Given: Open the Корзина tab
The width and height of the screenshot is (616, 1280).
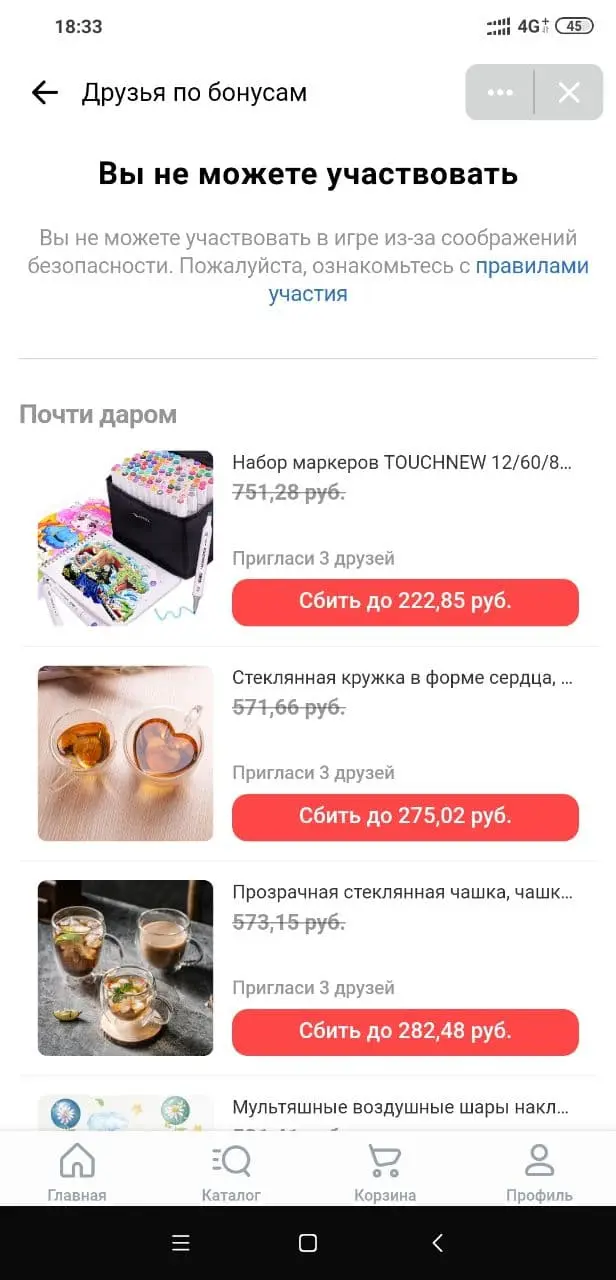Looking at the screenshot, I should point(385,1172).
